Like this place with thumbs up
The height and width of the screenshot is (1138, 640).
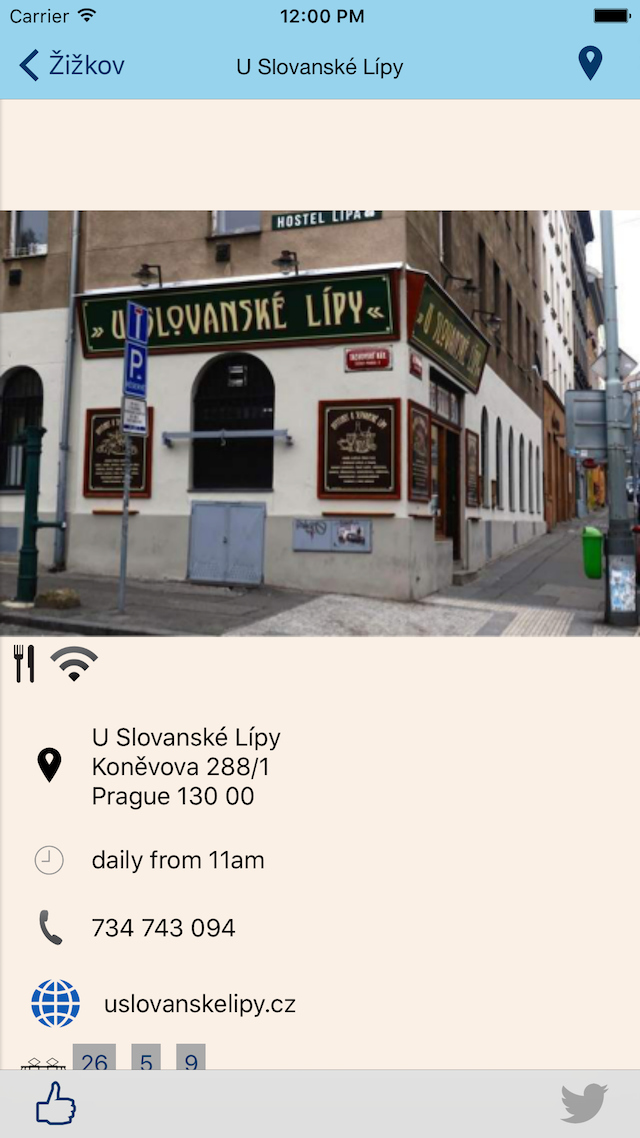tap(56, 1103)
